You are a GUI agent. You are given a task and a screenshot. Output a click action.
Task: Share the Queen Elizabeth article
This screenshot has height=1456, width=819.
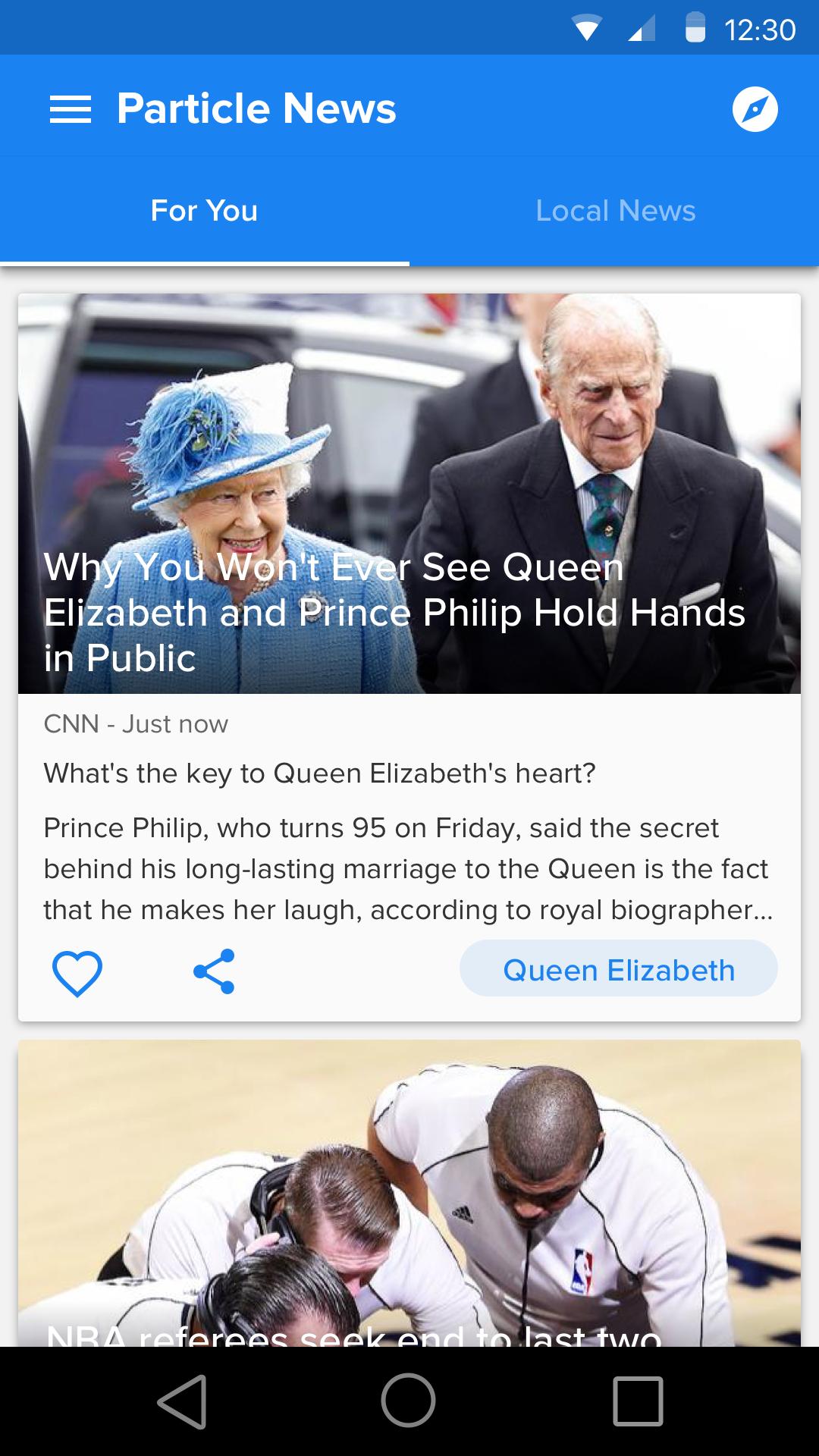click(214, 971)
